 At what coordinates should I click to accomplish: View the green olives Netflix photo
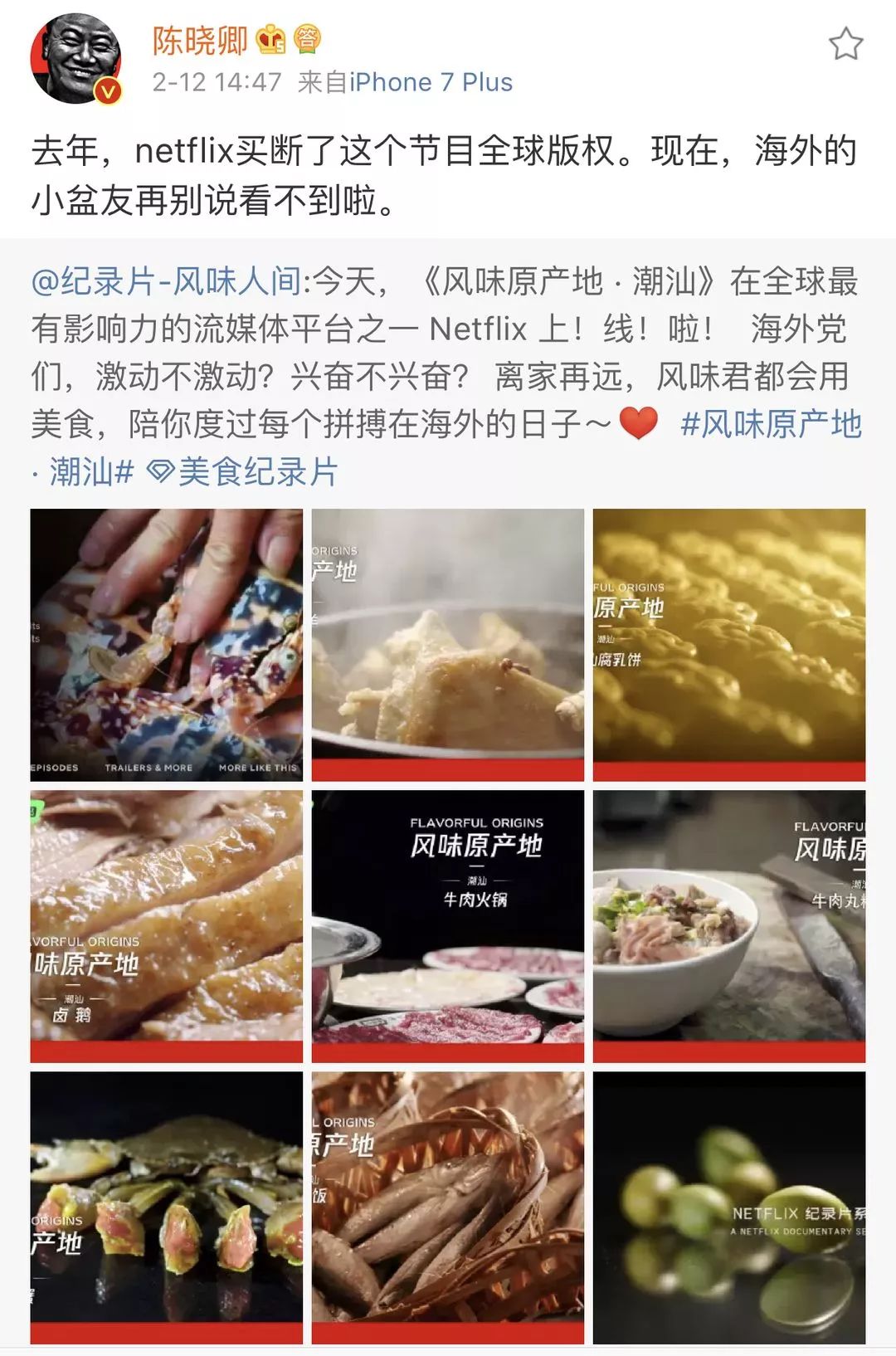click(728, 1207)
